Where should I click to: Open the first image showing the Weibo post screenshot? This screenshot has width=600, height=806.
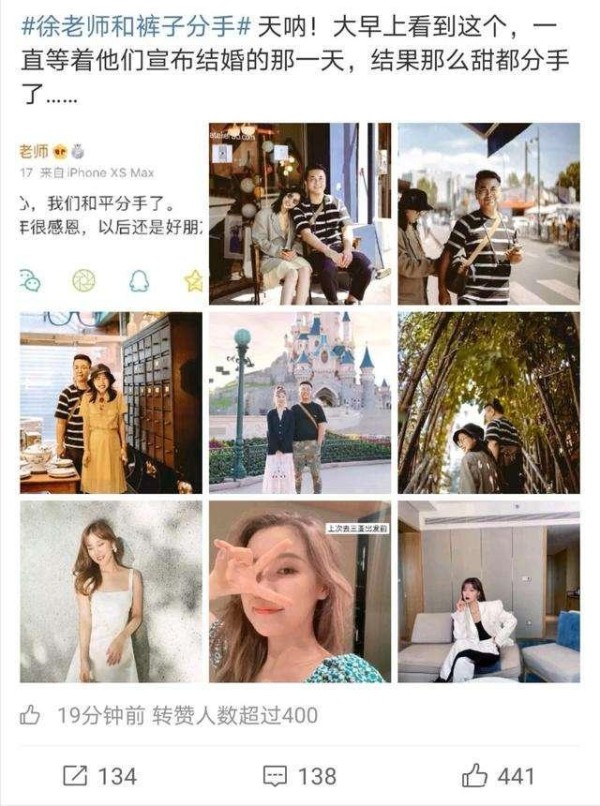click(111, 213)
